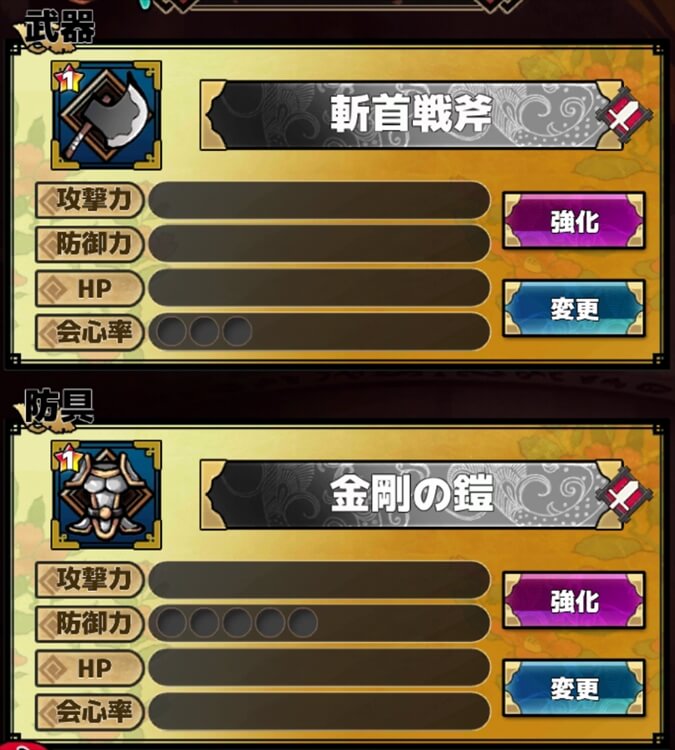Tap 強化 button for 金剛の鎧 armor

coord(573,599)
